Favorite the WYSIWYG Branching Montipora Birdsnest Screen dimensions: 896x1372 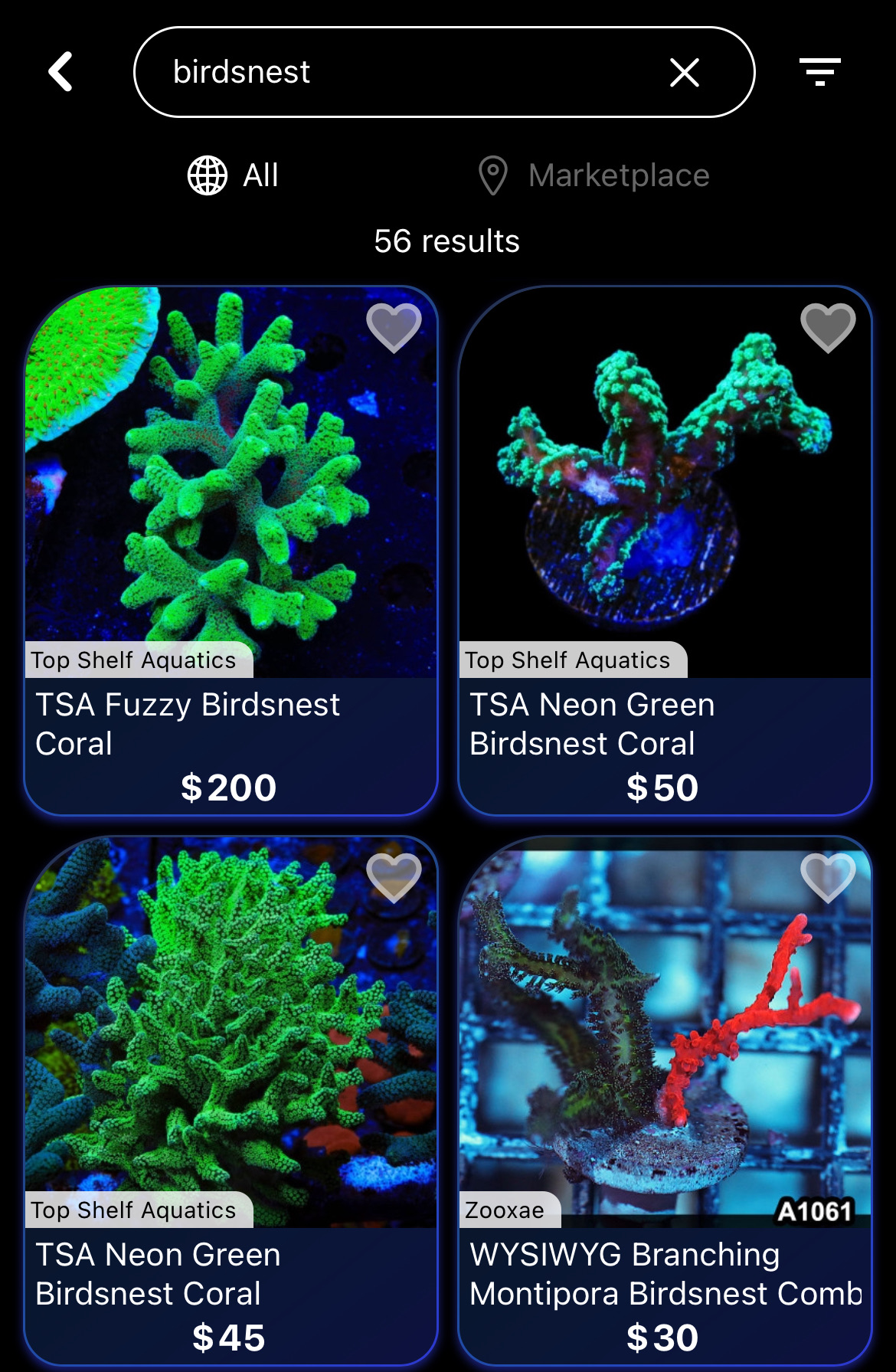[827, 877]
